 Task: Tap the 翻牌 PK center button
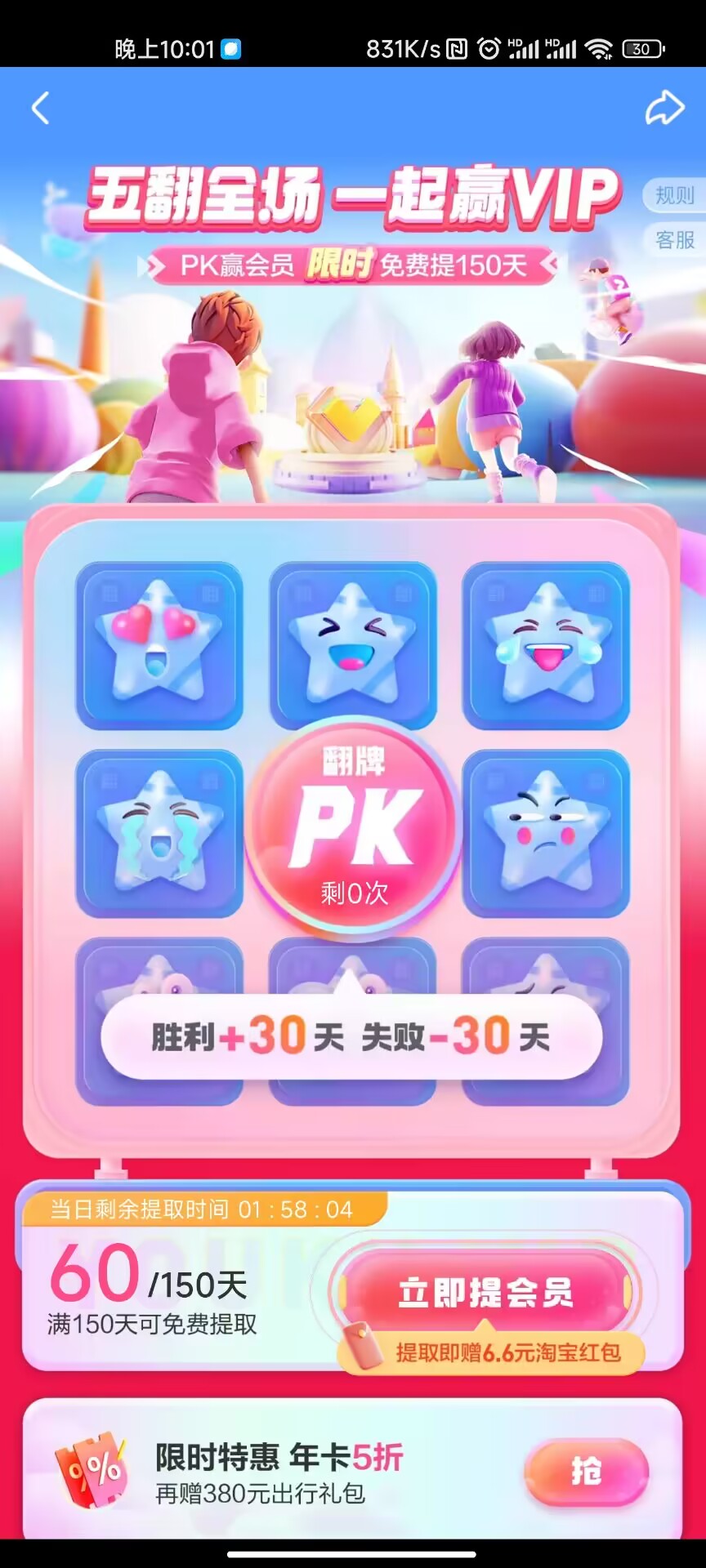(353, 826)
